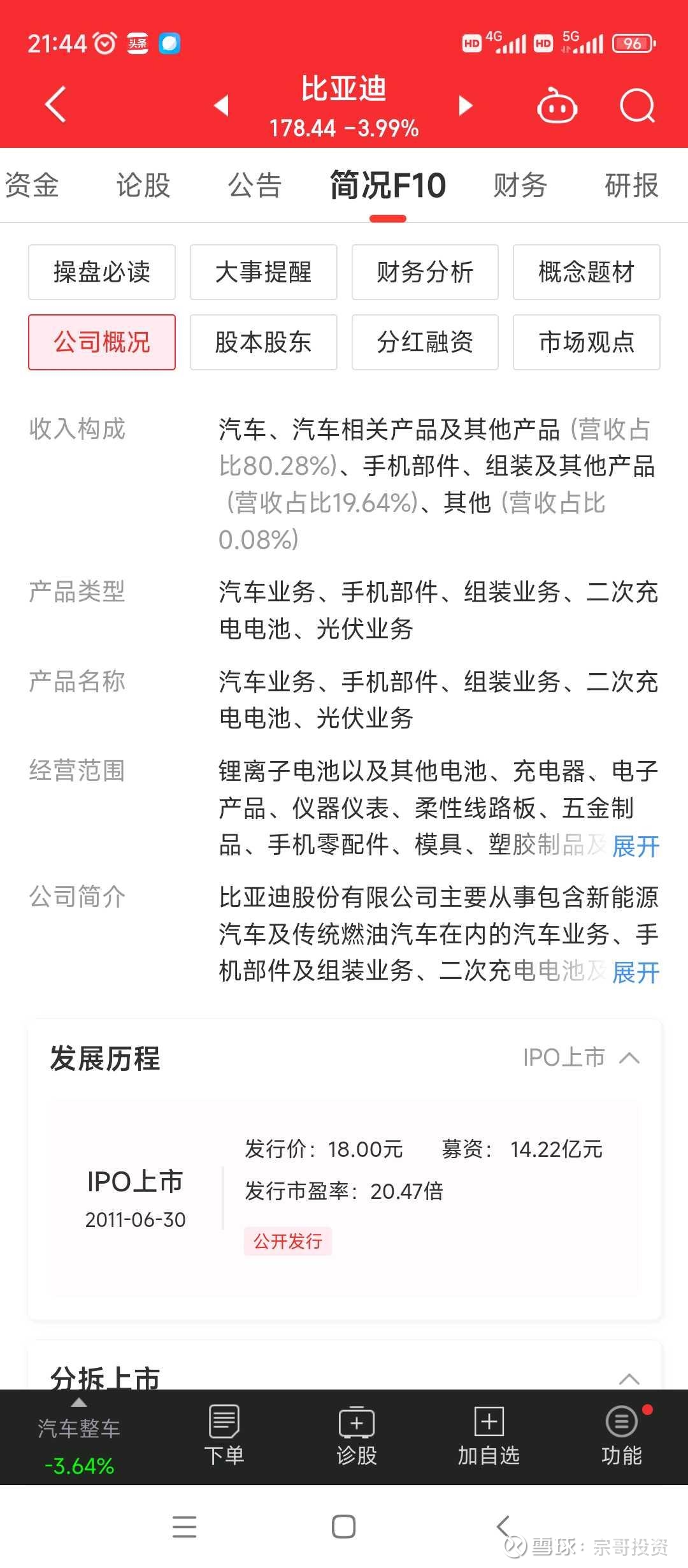Select the 分红融资 chip
The height and width of the screenshot is (1568, 688).
pos(425,342)
